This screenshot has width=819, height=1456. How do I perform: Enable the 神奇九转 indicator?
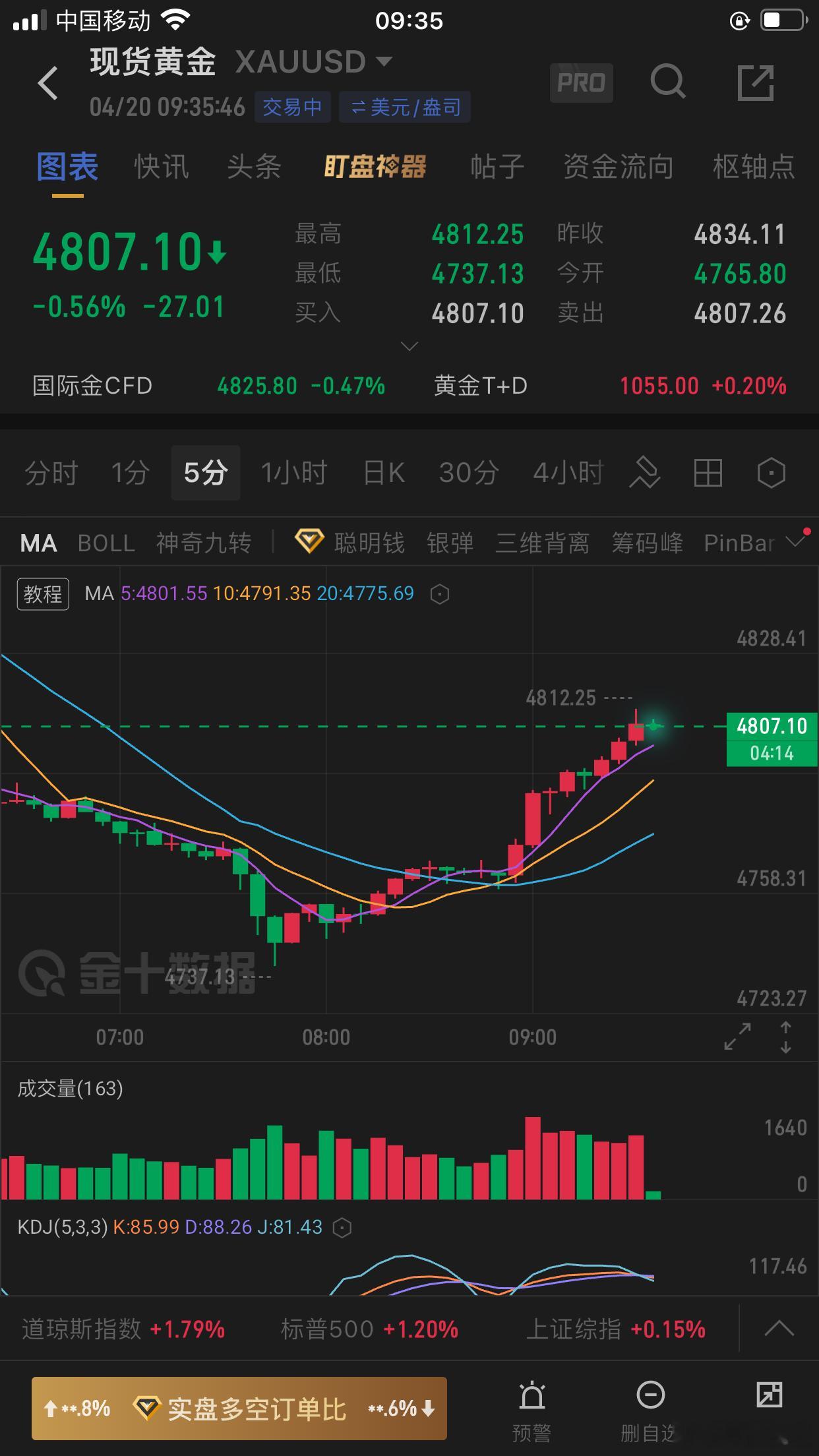(203, 543)
